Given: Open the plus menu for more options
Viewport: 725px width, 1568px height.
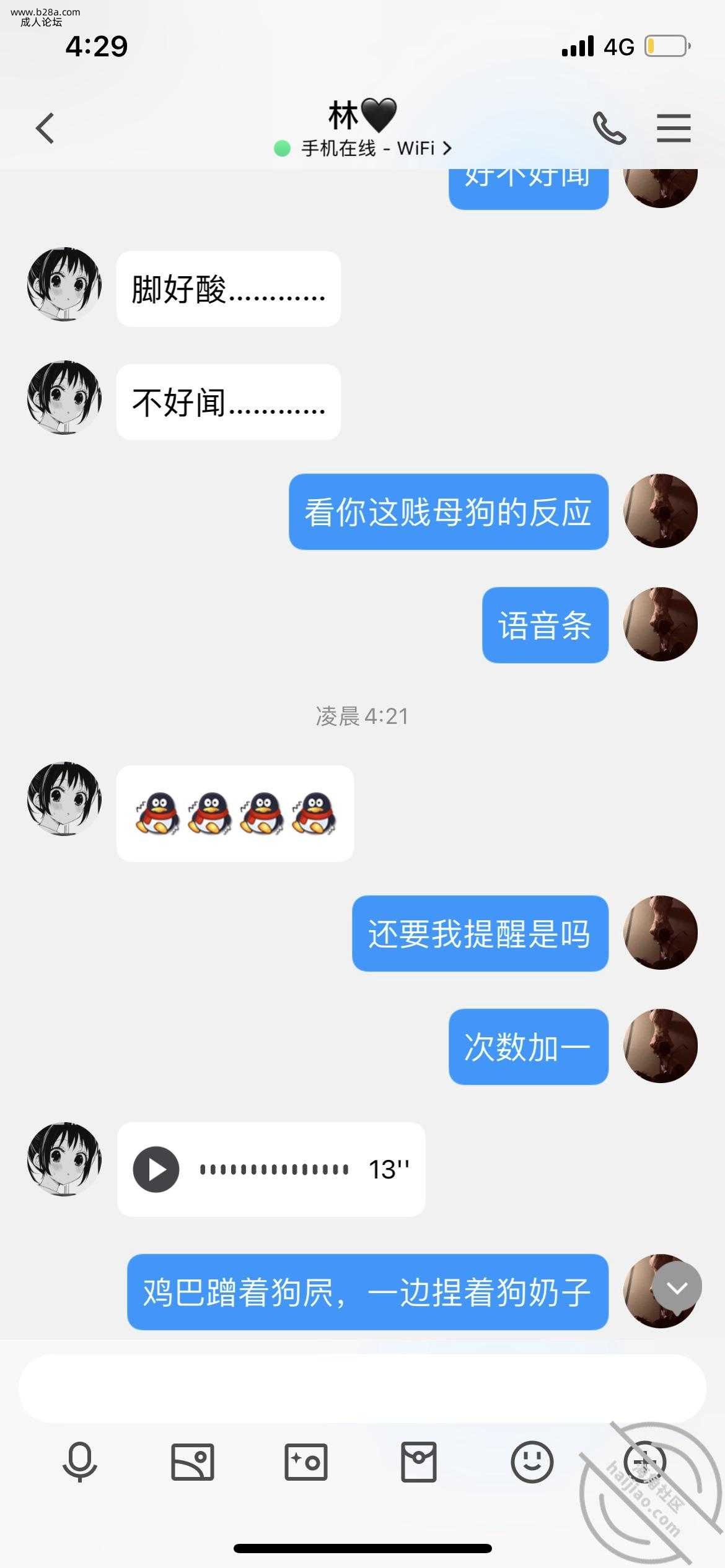Looking at the screenshot, I should coord(644,1461).
